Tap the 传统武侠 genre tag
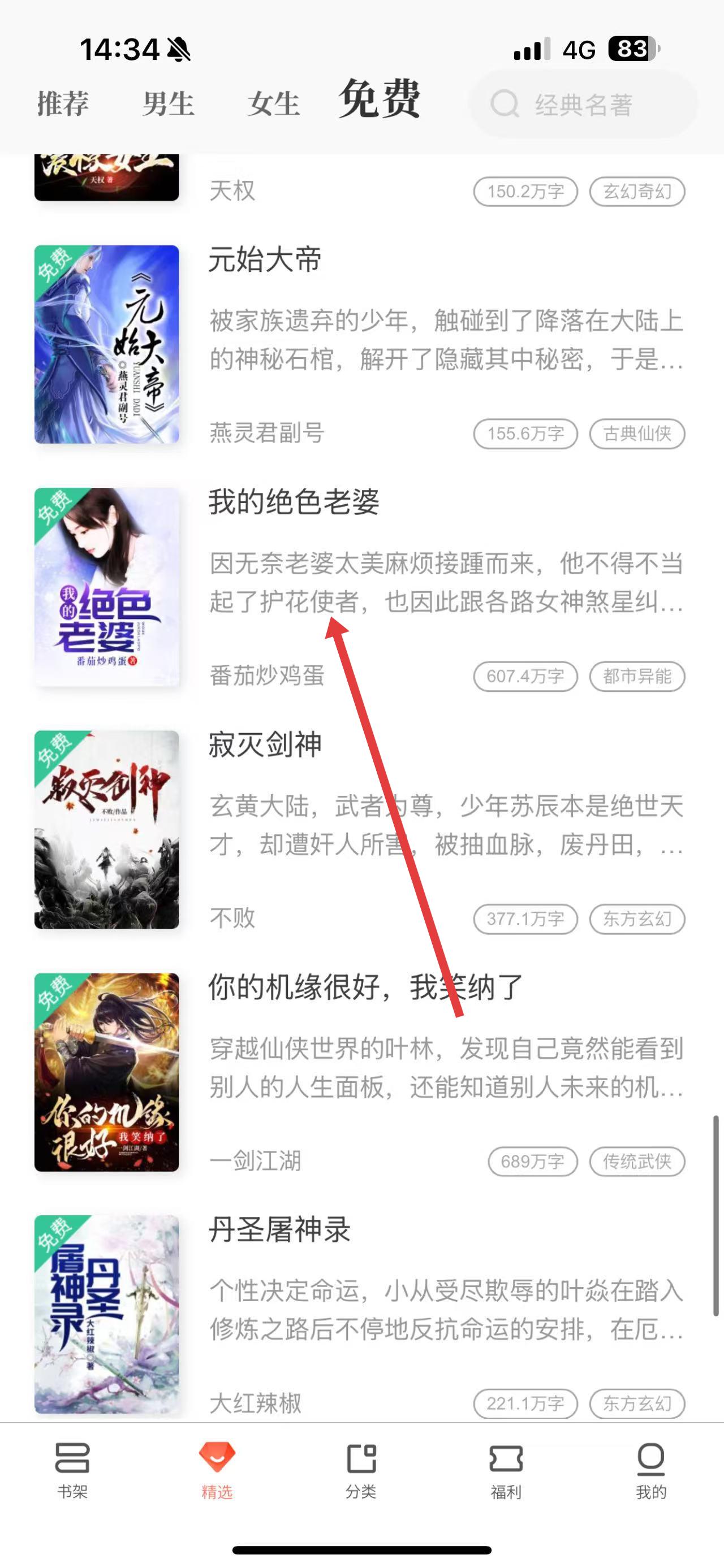Viewport: 724px width, 1568px height. [x=637, y=1162]
